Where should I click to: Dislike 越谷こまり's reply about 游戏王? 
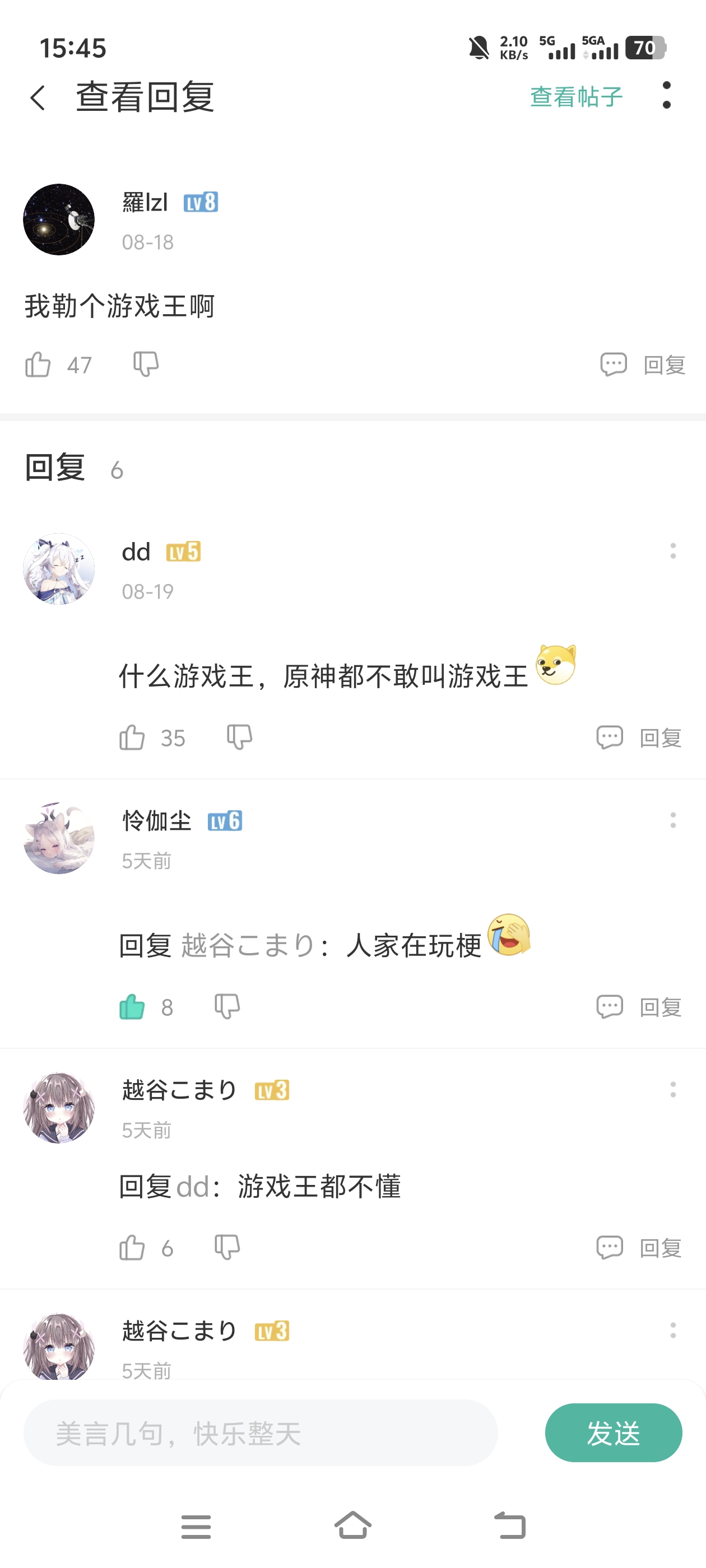[227, 1247]
